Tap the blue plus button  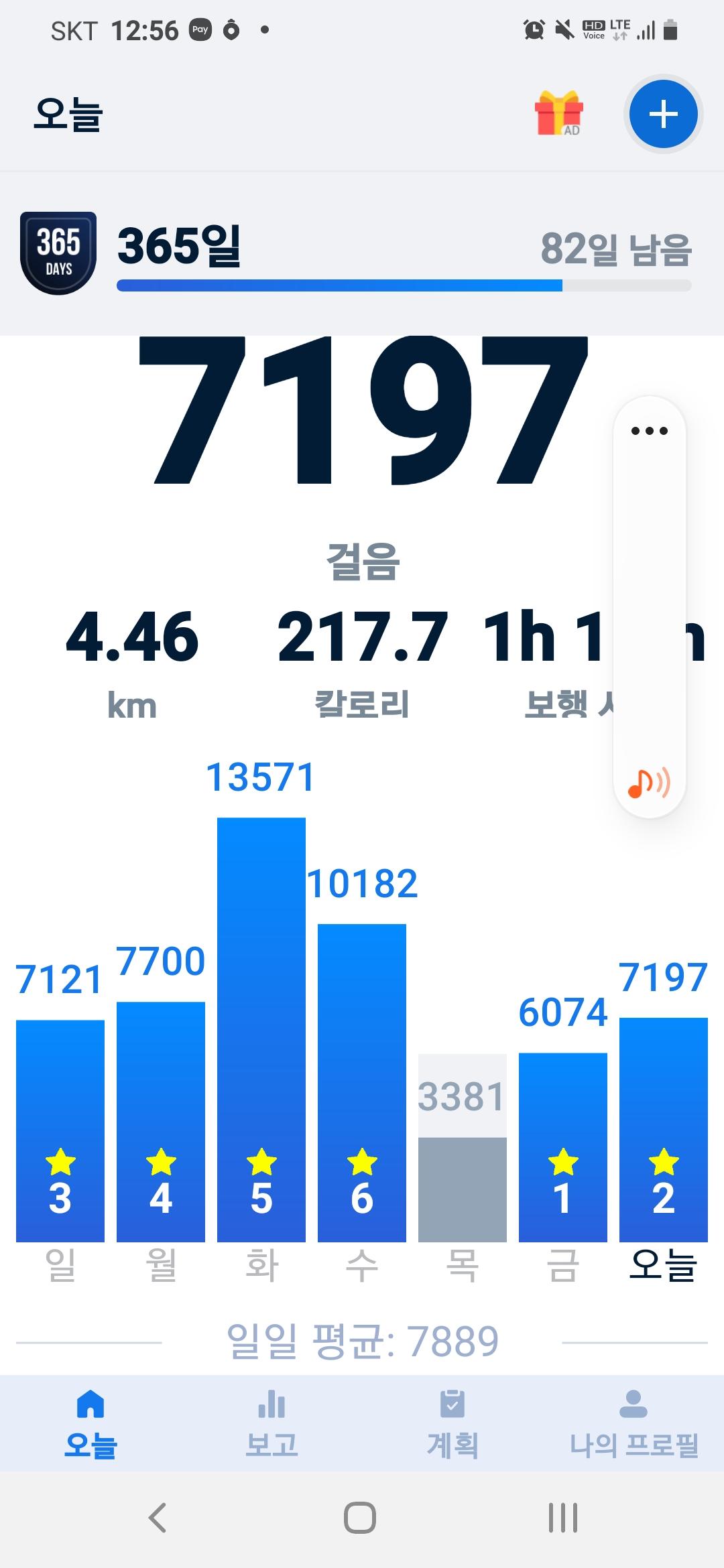(x=663, y=114)
